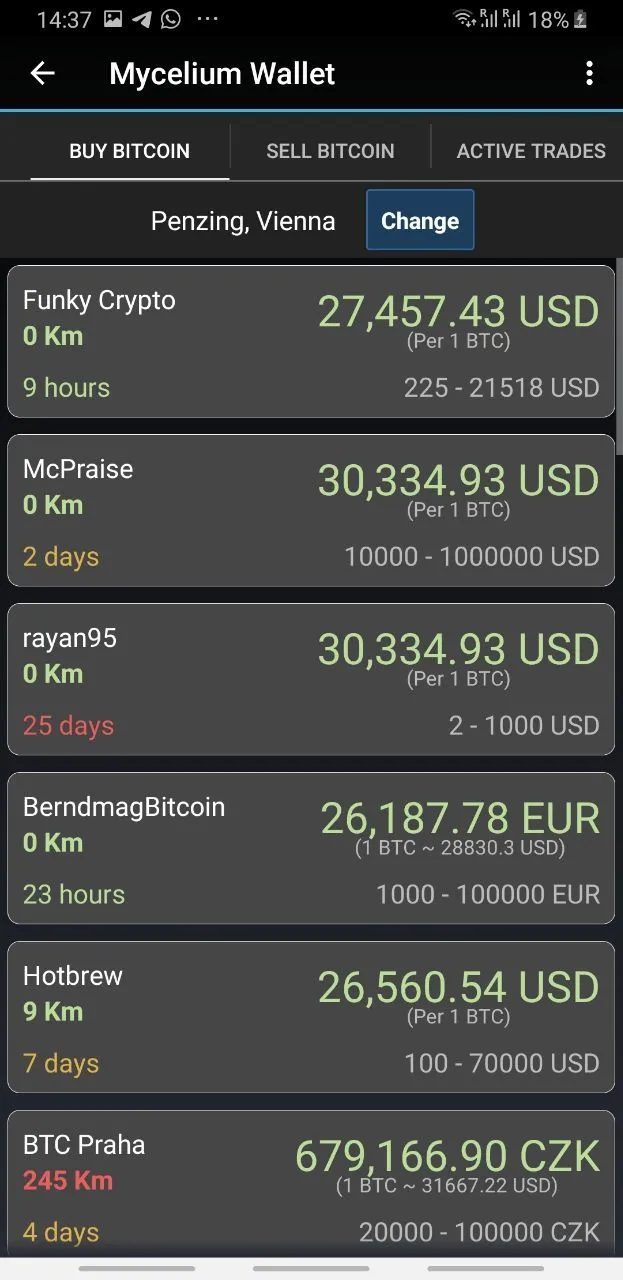623x1280 pixels.
Task: Open Hotbrew's offer
Action: [x=311, y=1017]
